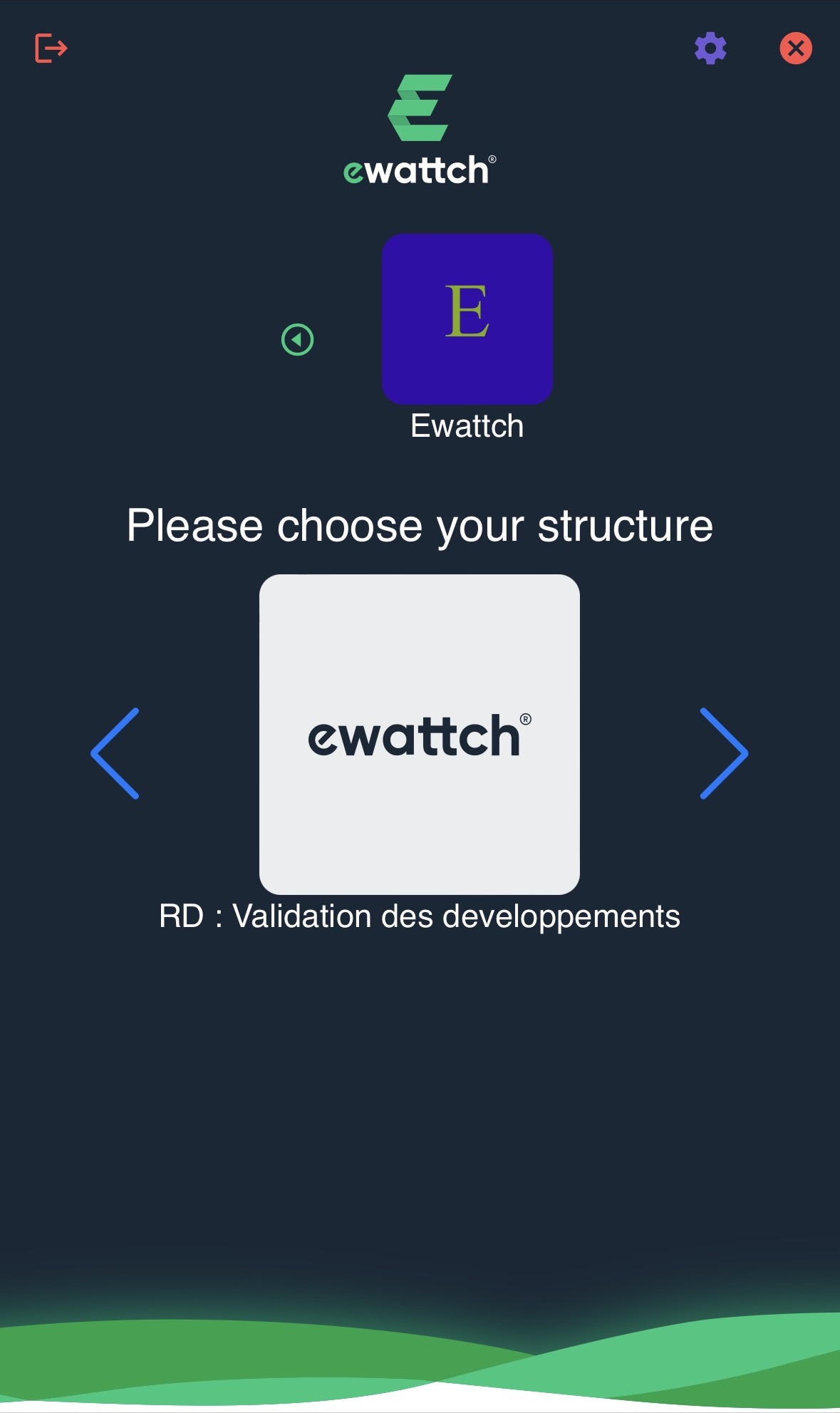Open settings via the gear icon
The width and height of the screenshot is (840, 1413).
pyautogui.click(x=710, y=48)
